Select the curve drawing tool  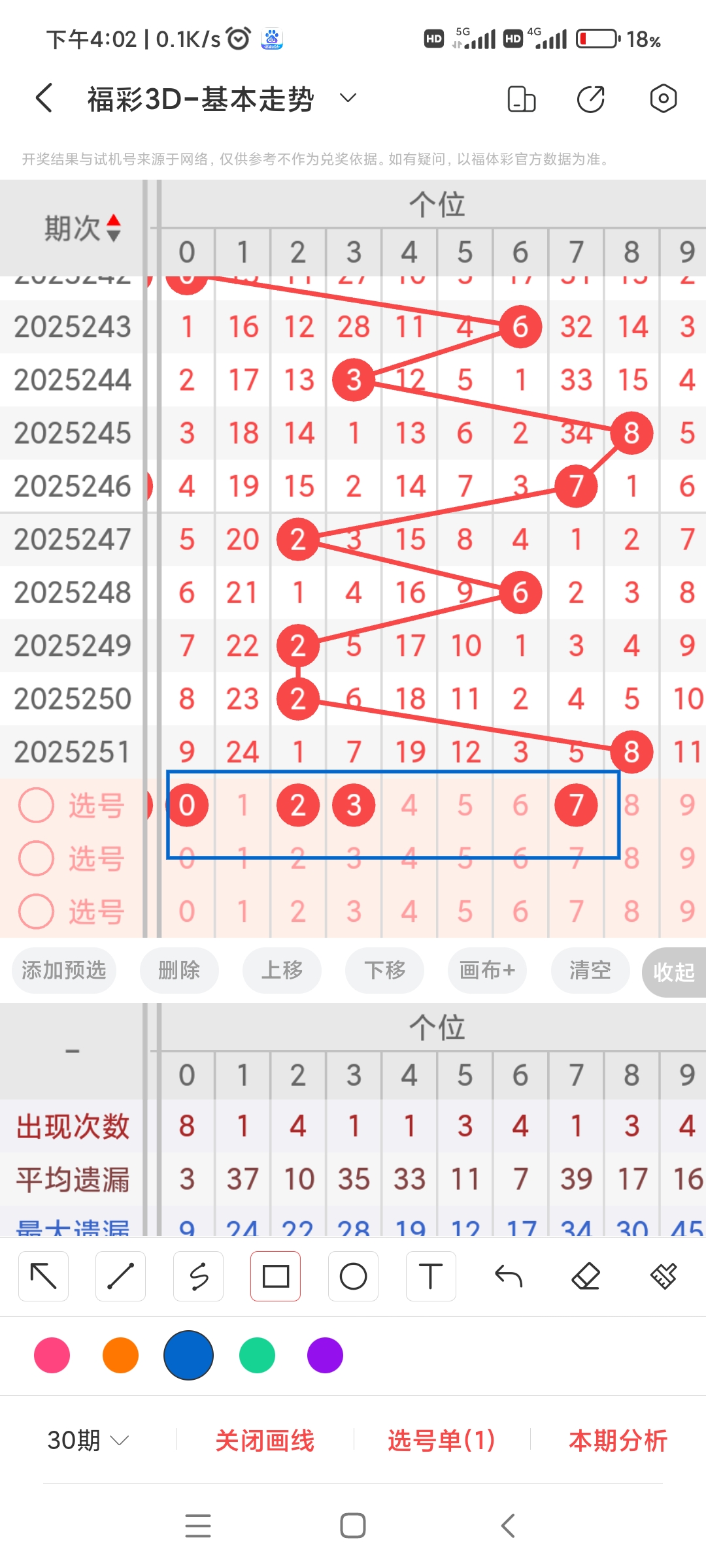tap(198, 1275)
